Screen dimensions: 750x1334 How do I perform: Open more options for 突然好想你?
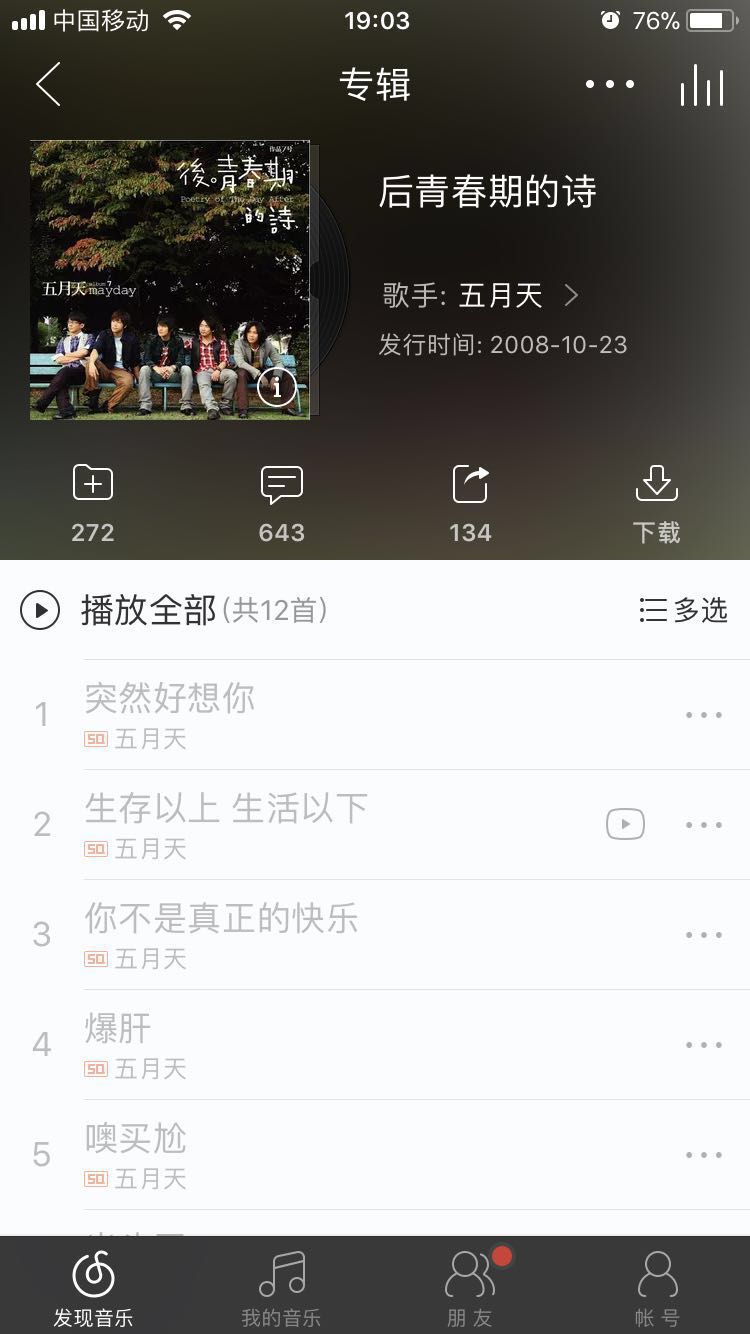click(703, 715)
